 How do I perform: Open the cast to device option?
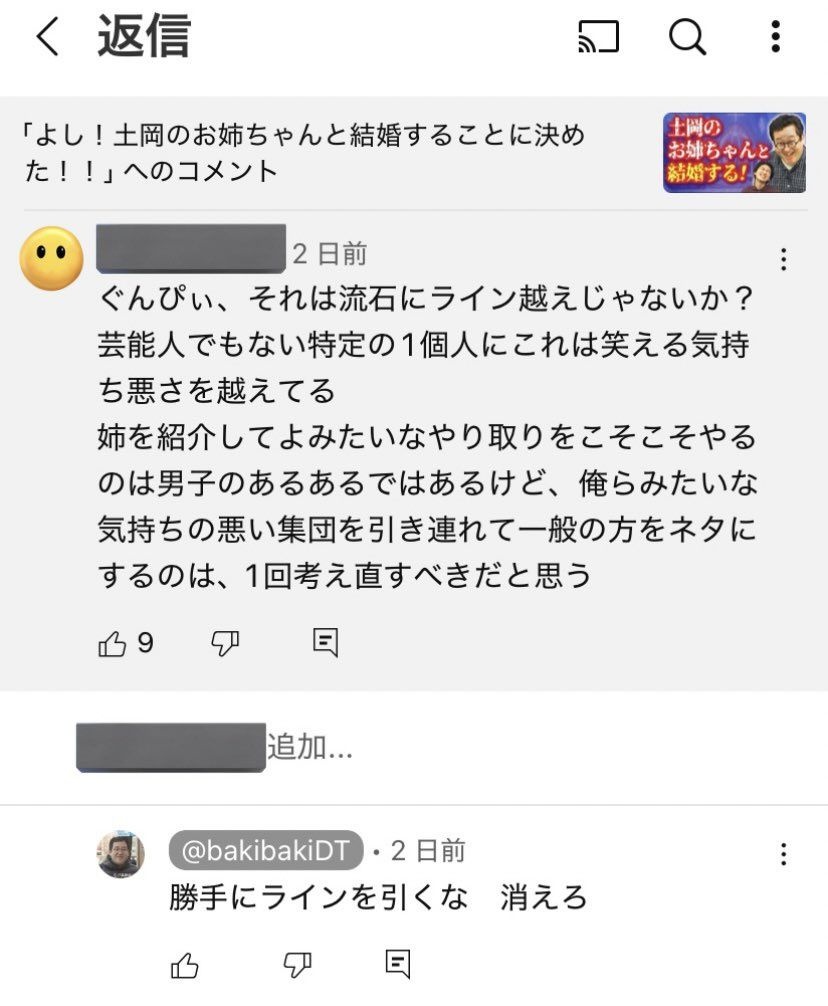(598, 39)
